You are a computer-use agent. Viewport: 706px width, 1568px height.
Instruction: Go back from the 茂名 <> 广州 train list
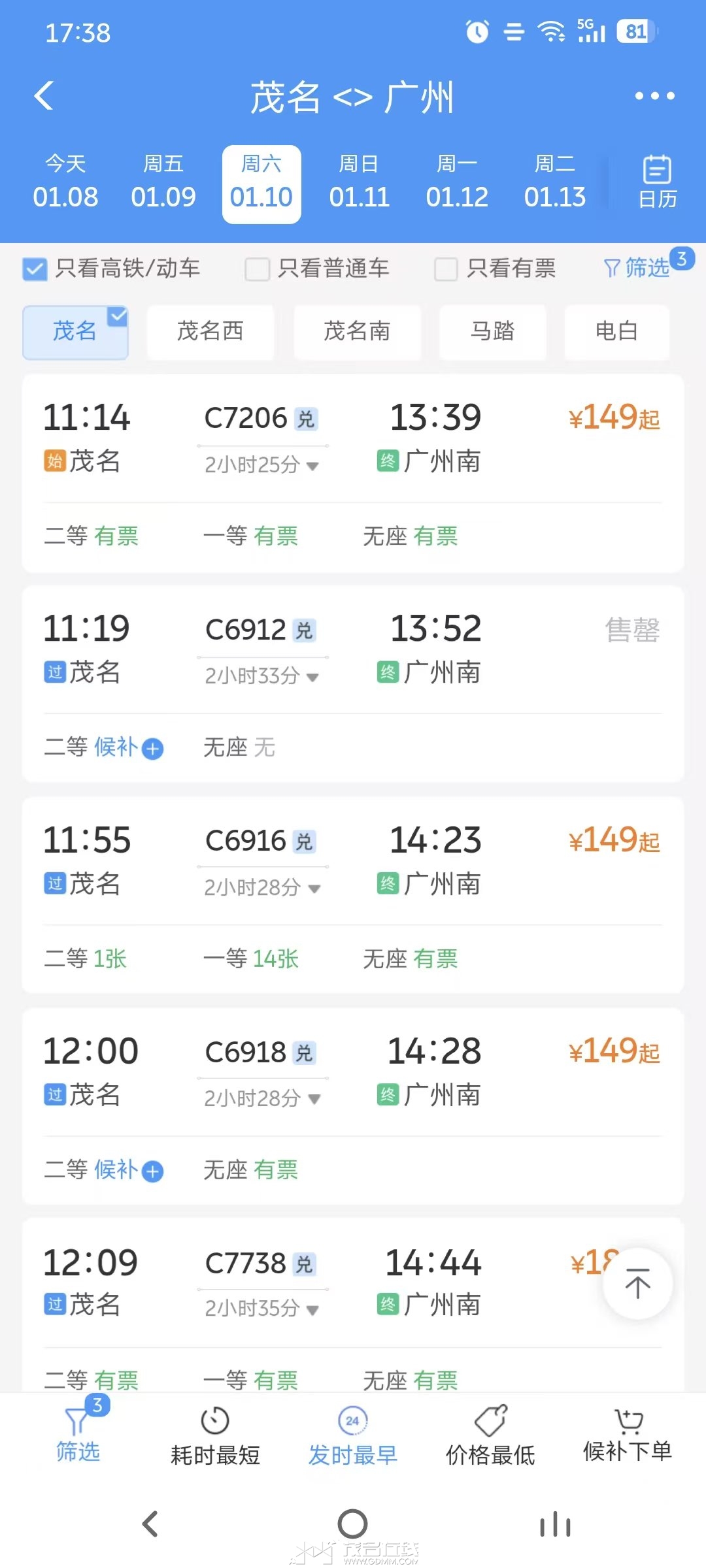[x=44, y=96]
